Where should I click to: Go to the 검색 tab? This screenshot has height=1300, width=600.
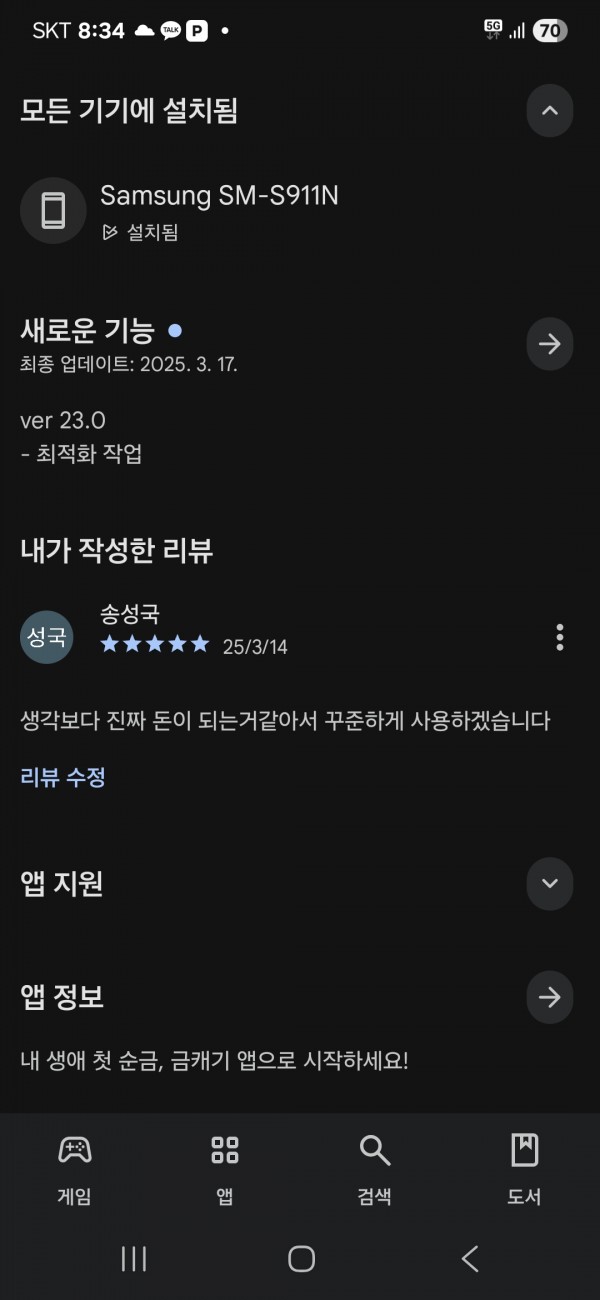point(375,1168)
